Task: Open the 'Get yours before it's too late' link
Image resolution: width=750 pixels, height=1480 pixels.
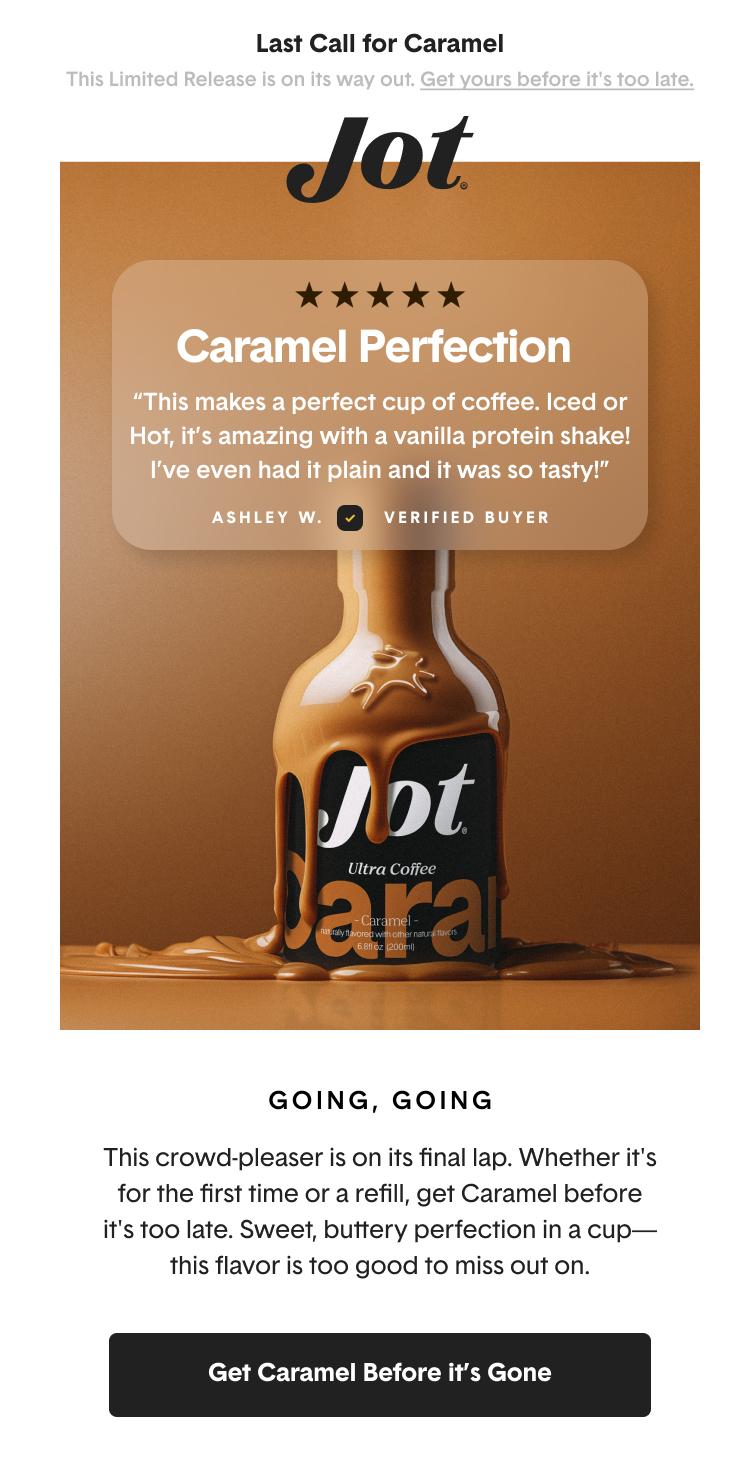Action: pyautogui.click(x=556, y=79)
